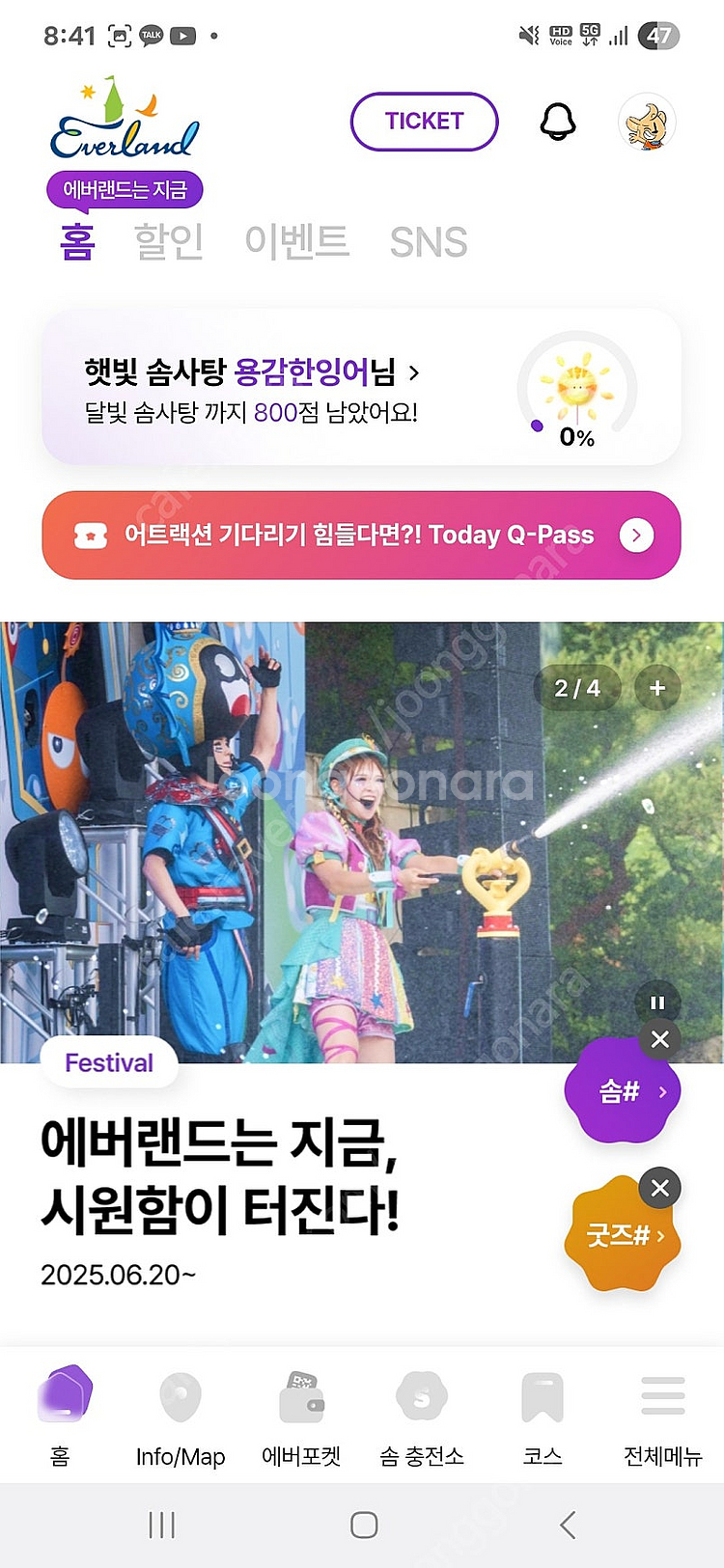
Task: Switch to the SNS tab
Action: 429,241
